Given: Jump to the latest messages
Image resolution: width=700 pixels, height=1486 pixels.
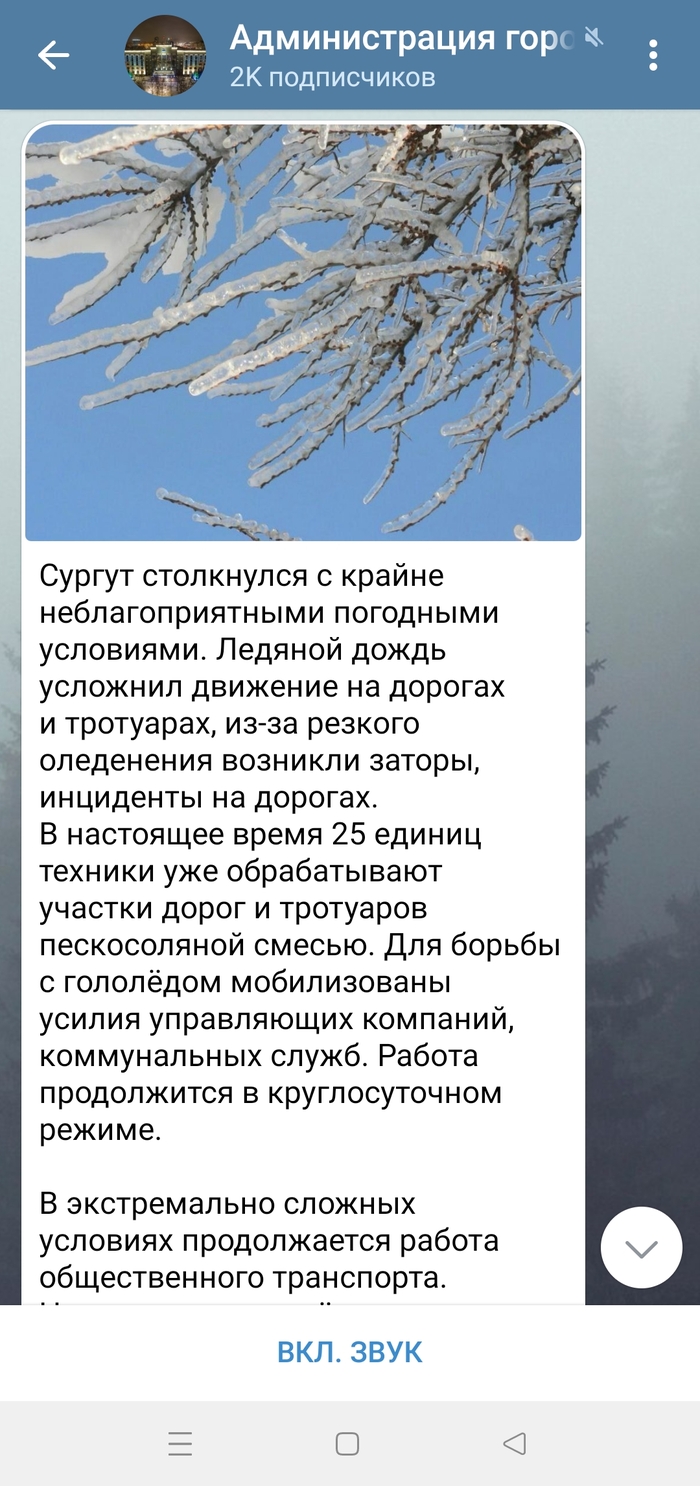Looking at the screenshot, I should coord(641,1247).
